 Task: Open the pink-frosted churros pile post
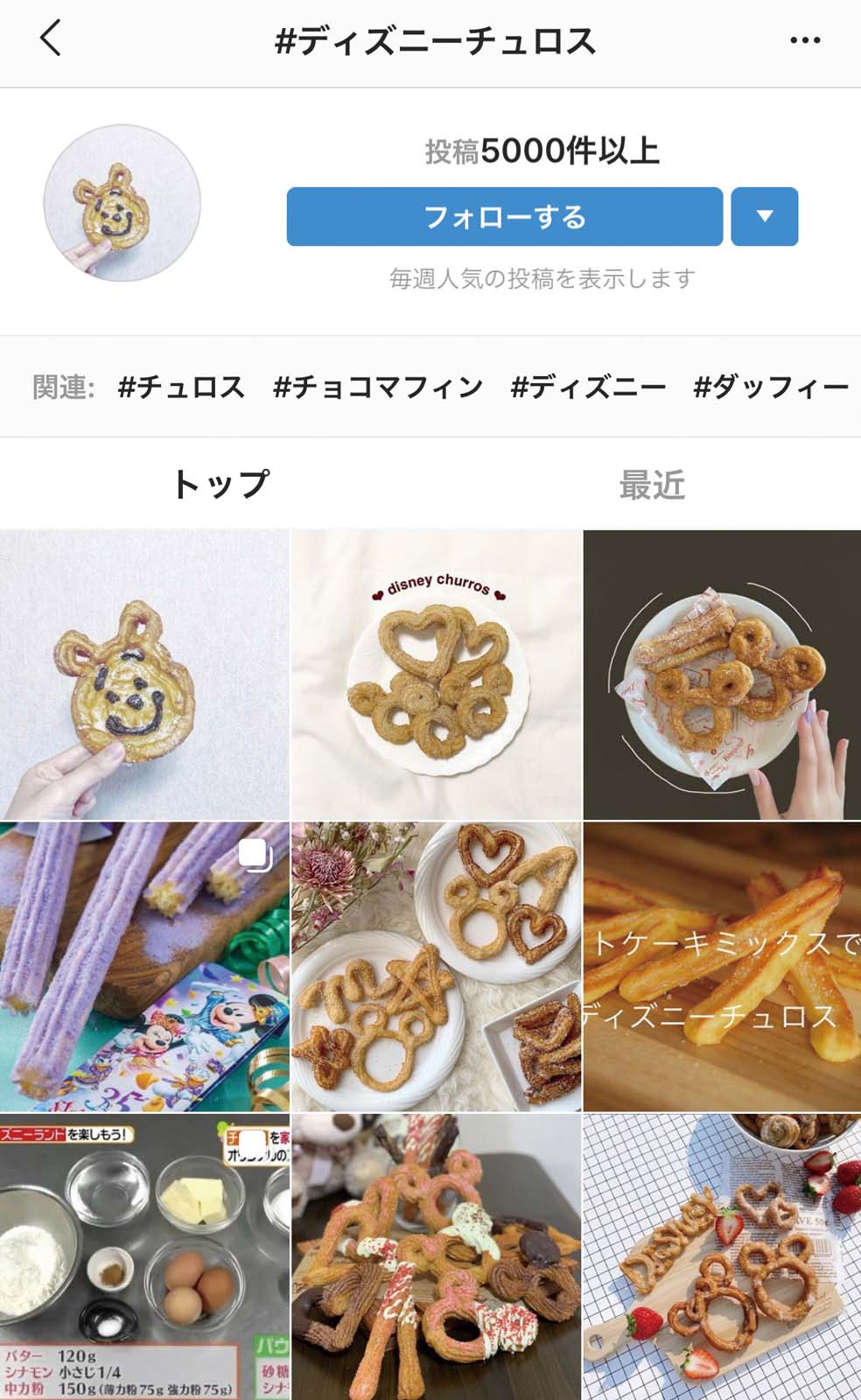point(436,1256)
